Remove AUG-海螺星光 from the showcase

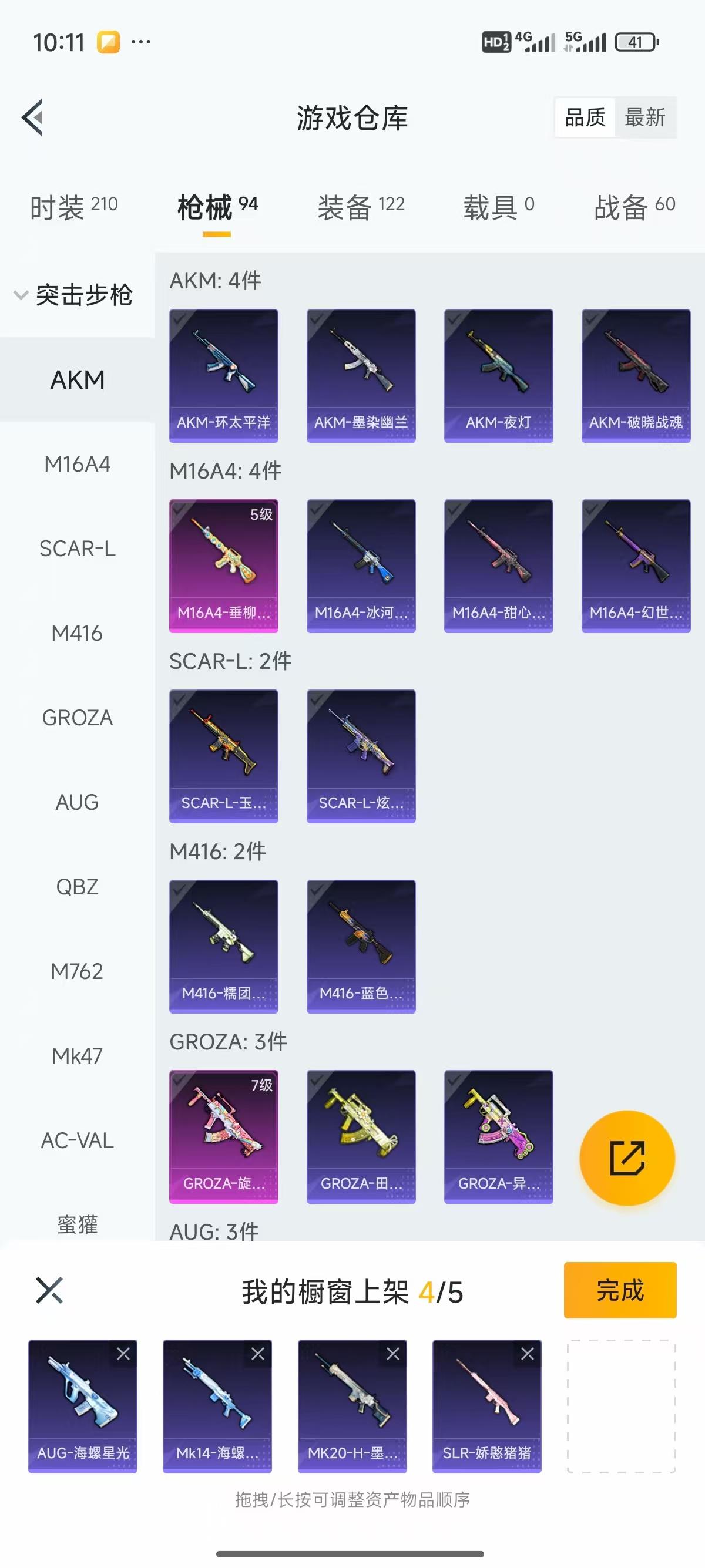point(123,1354)
